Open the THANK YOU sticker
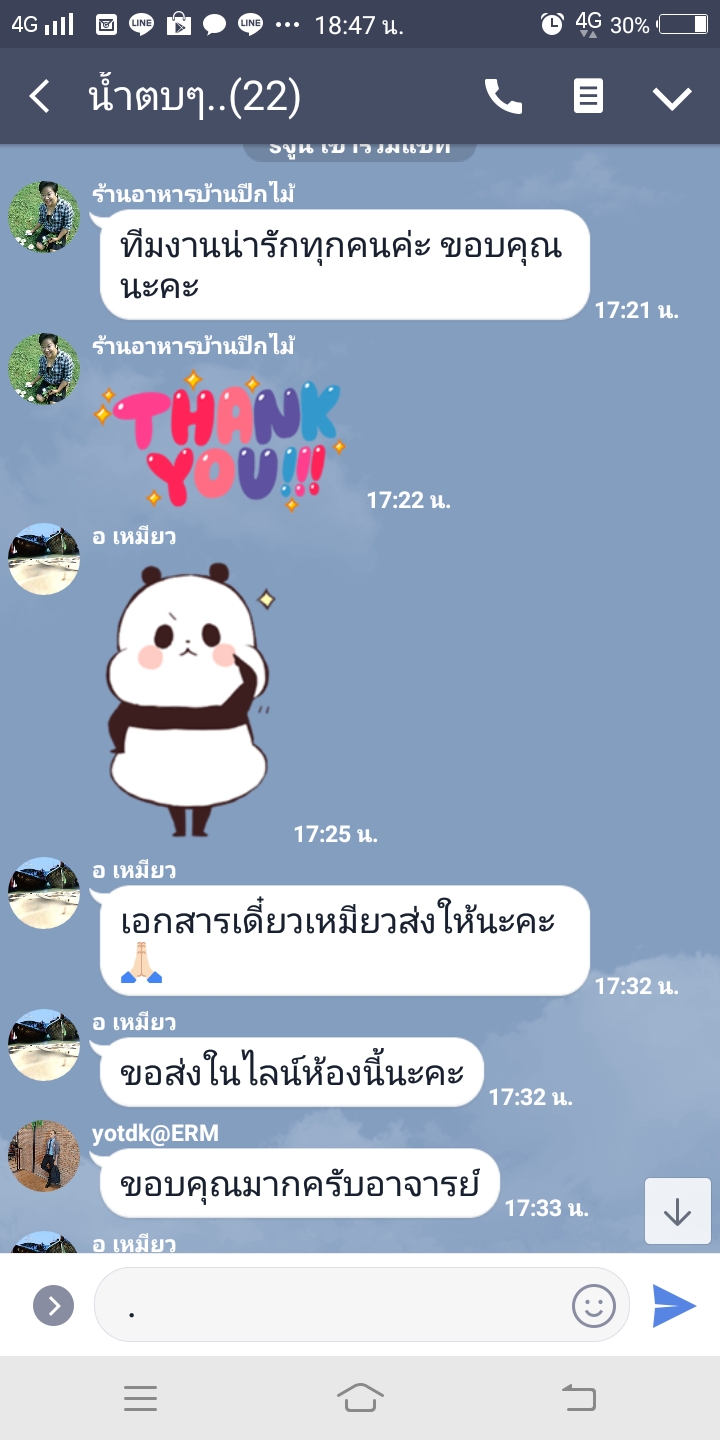Image resolution: width=720 pixels, height=1440 pixels. (220, 438)
